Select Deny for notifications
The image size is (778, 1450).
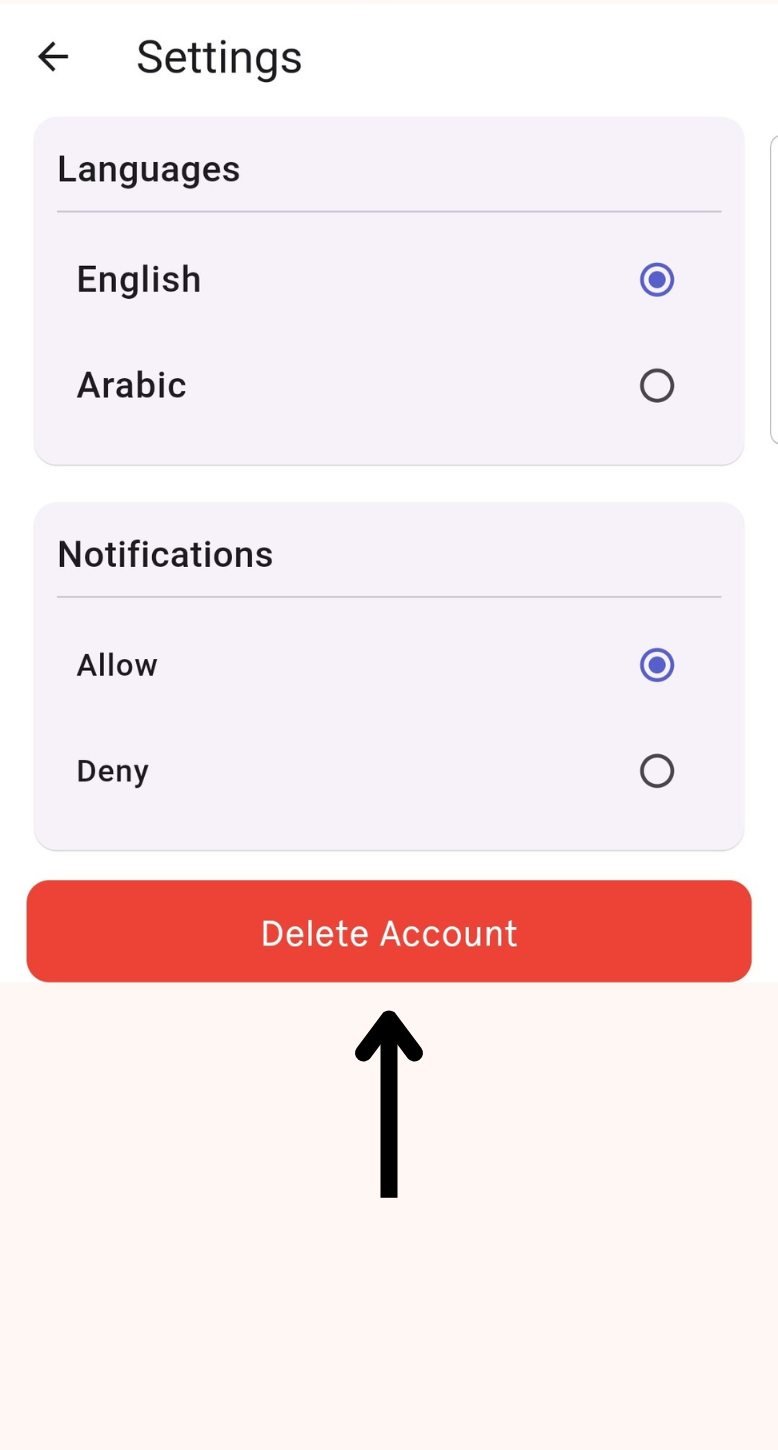pos(656,771)
